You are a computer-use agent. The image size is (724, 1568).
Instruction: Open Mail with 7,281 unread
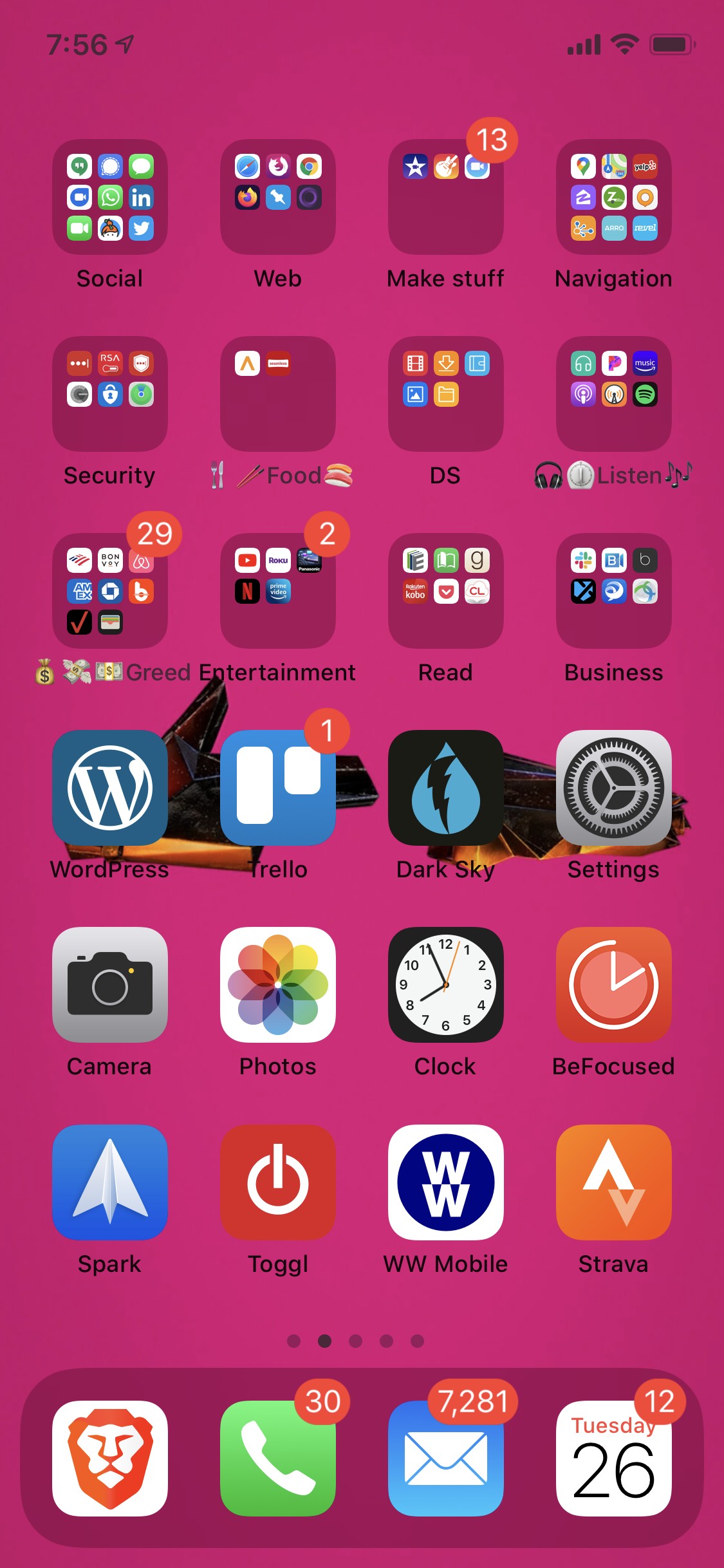(x=446, y=1459)
